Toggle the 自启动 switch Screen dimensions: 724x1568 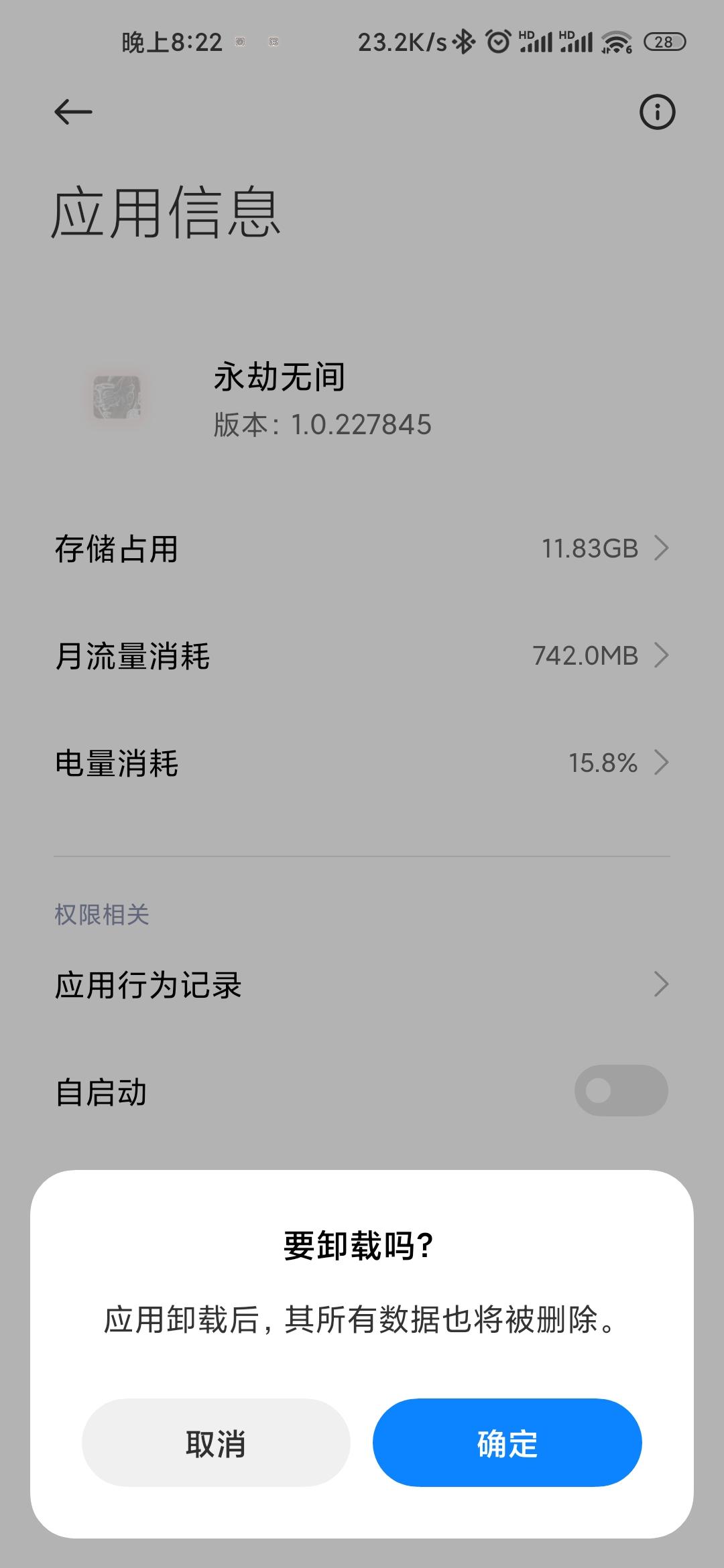click(621, 1090)
